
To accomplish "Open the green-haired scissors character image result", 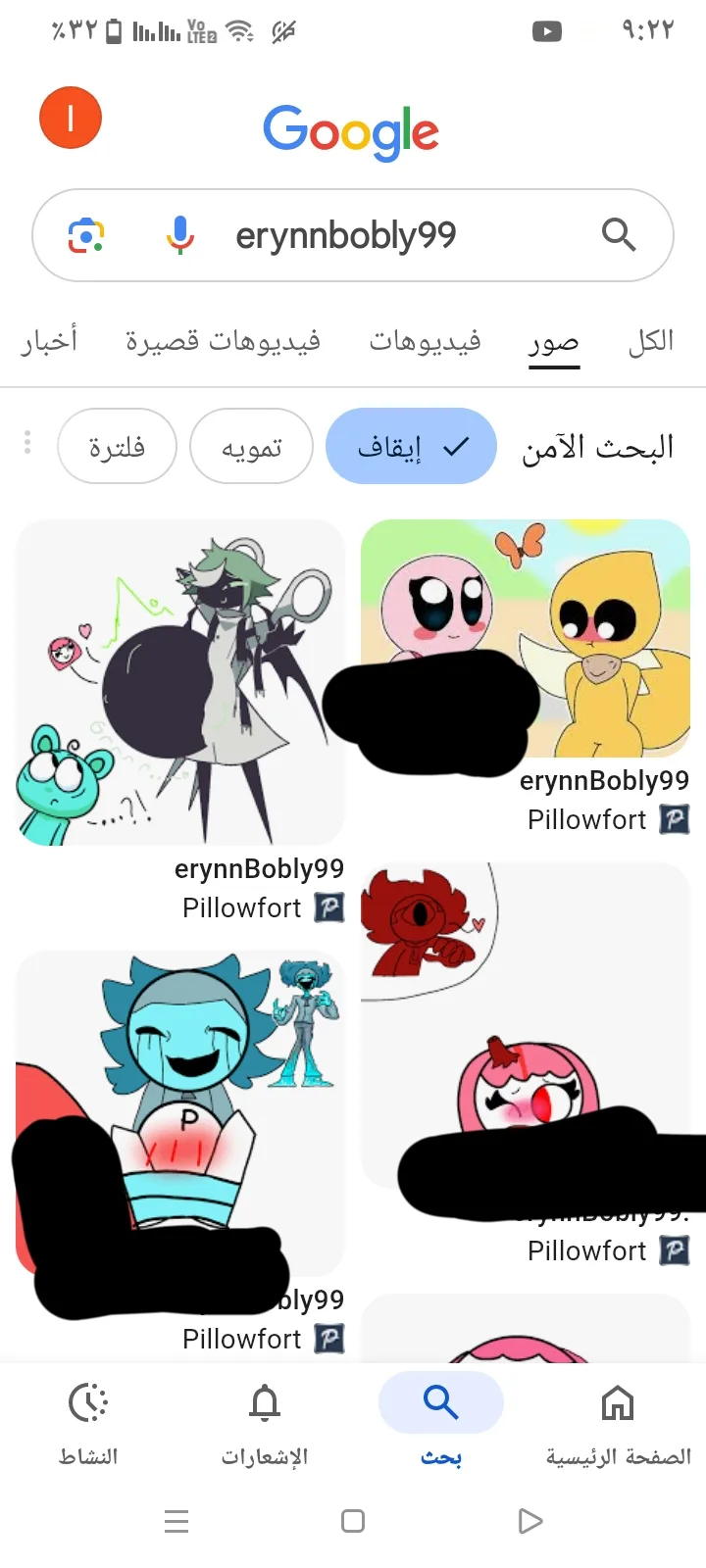I will click(x=180, y=681).
